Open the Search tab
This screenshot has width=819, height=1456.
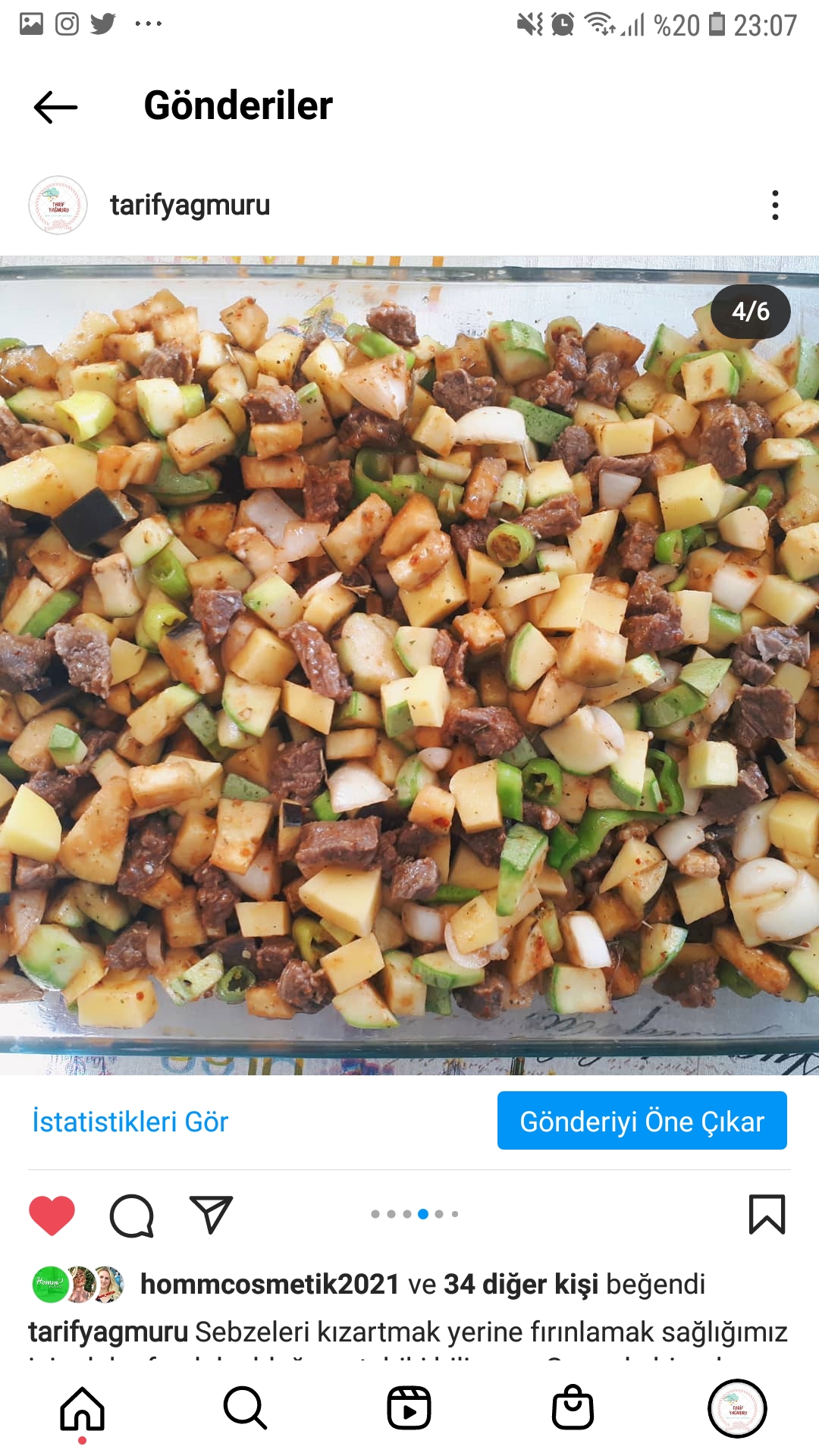[245, 1409]
